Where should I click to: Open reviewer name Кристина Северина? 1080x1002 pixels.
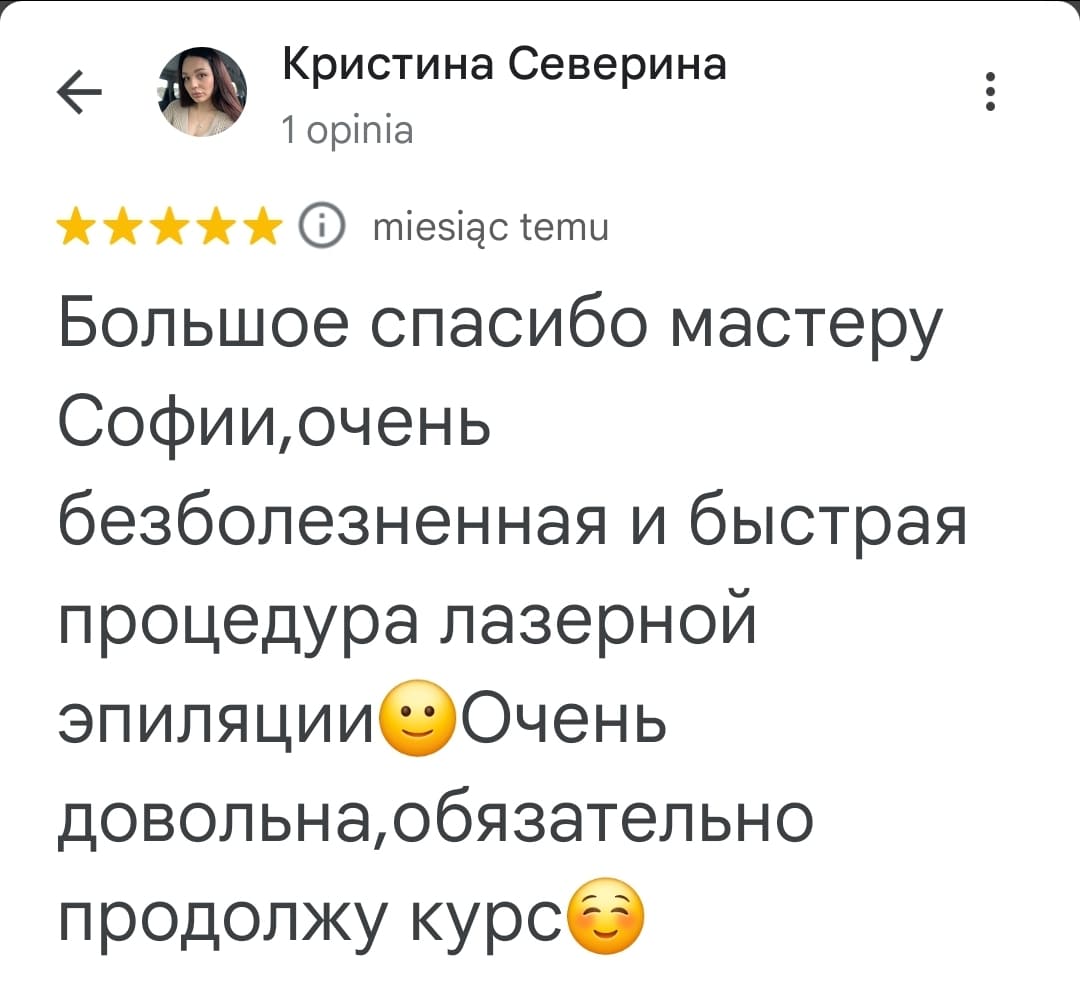tap(505, 66)
